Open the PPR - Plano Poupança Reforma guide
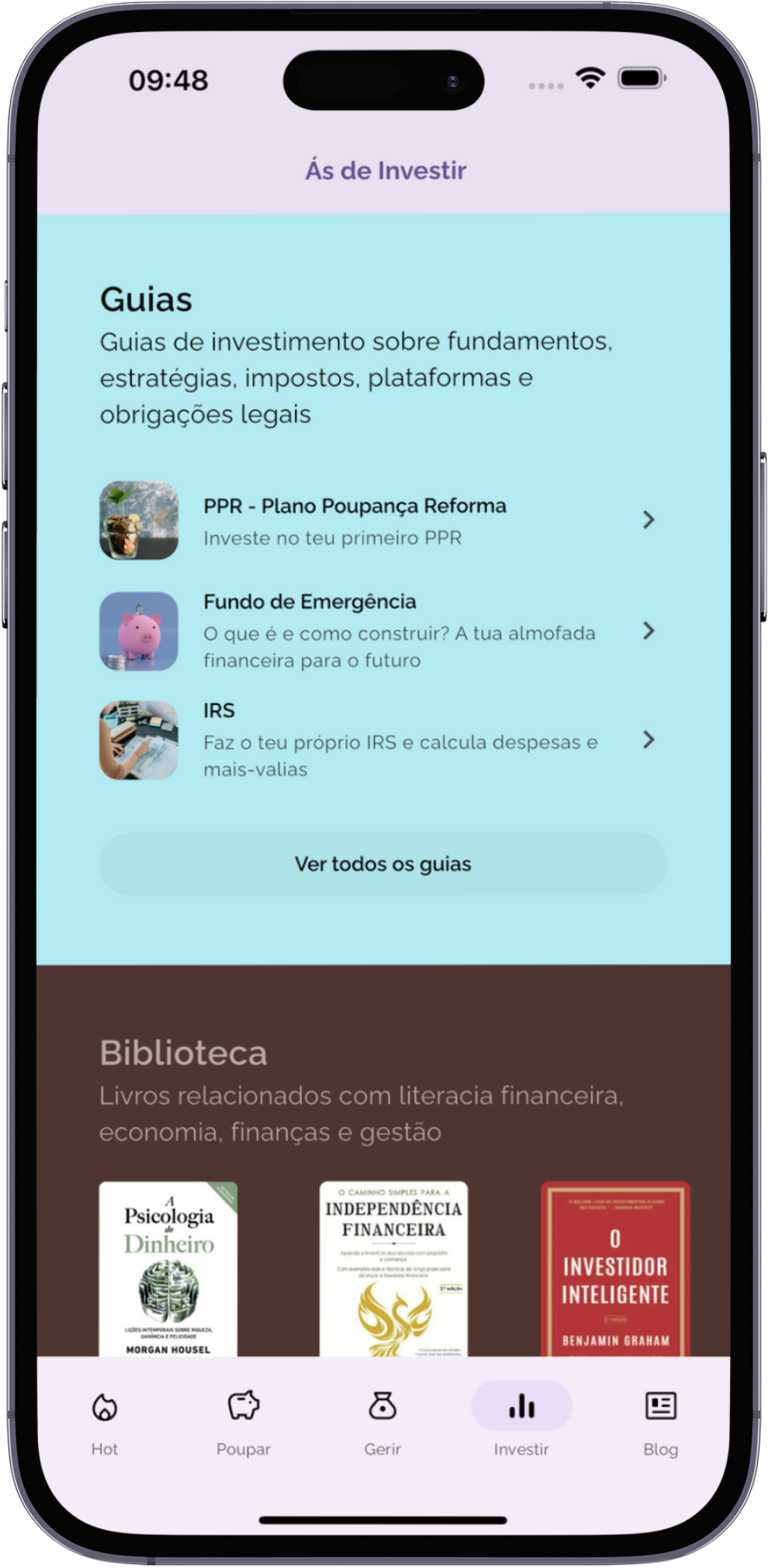This screenshot has width=768, height=1568. click(x=377, y=520)
